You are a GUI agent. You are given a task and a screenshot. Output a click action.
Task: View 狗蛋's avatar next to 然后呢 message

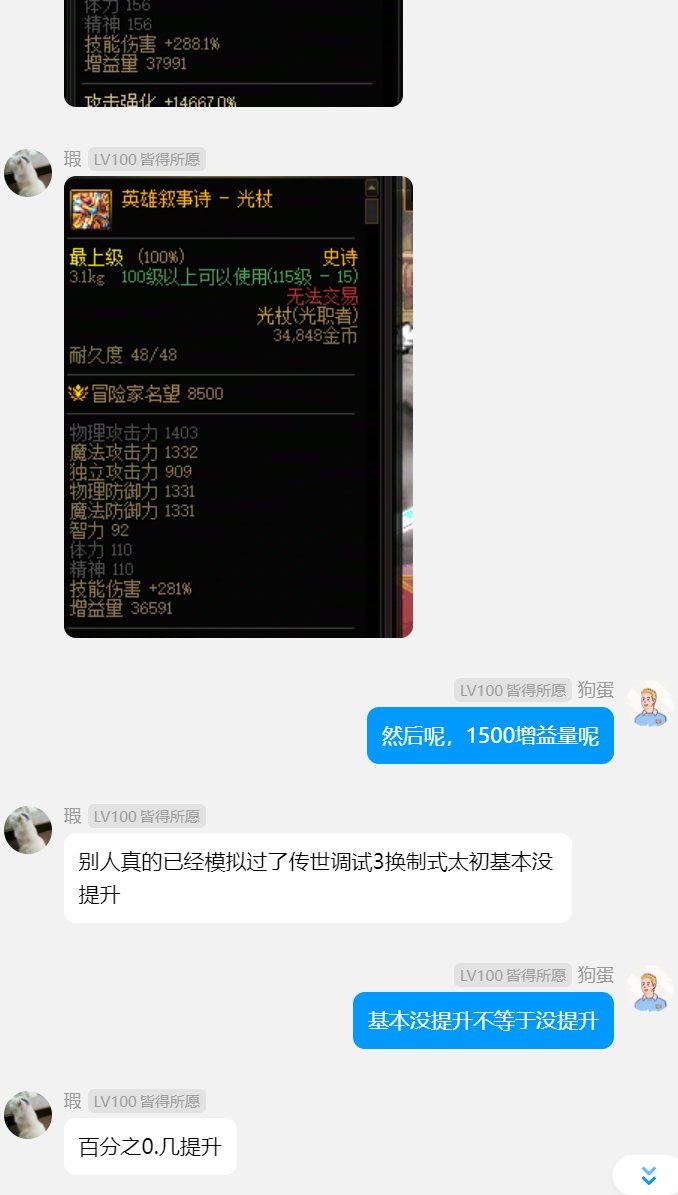651,703
